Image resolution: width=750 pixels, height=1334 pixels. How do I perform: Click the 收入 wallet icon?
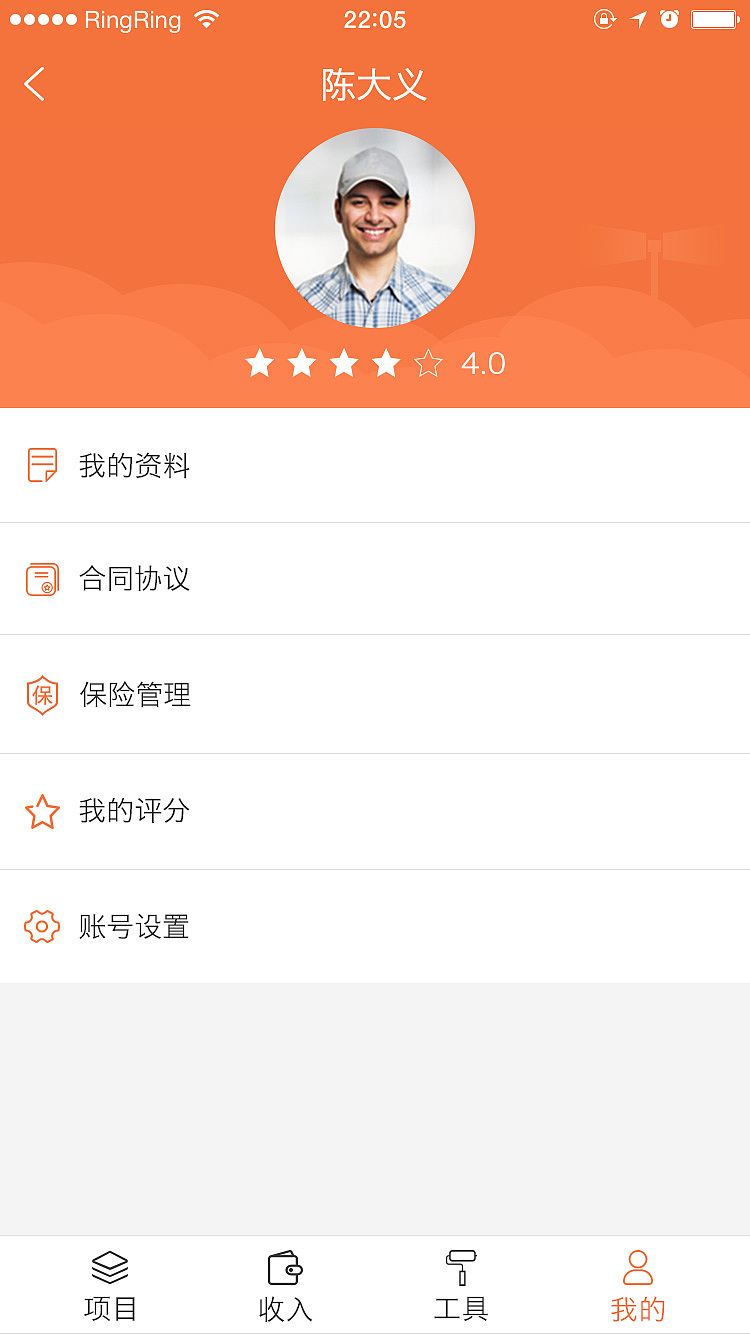pyautogui.click(x=285, y=1268)
